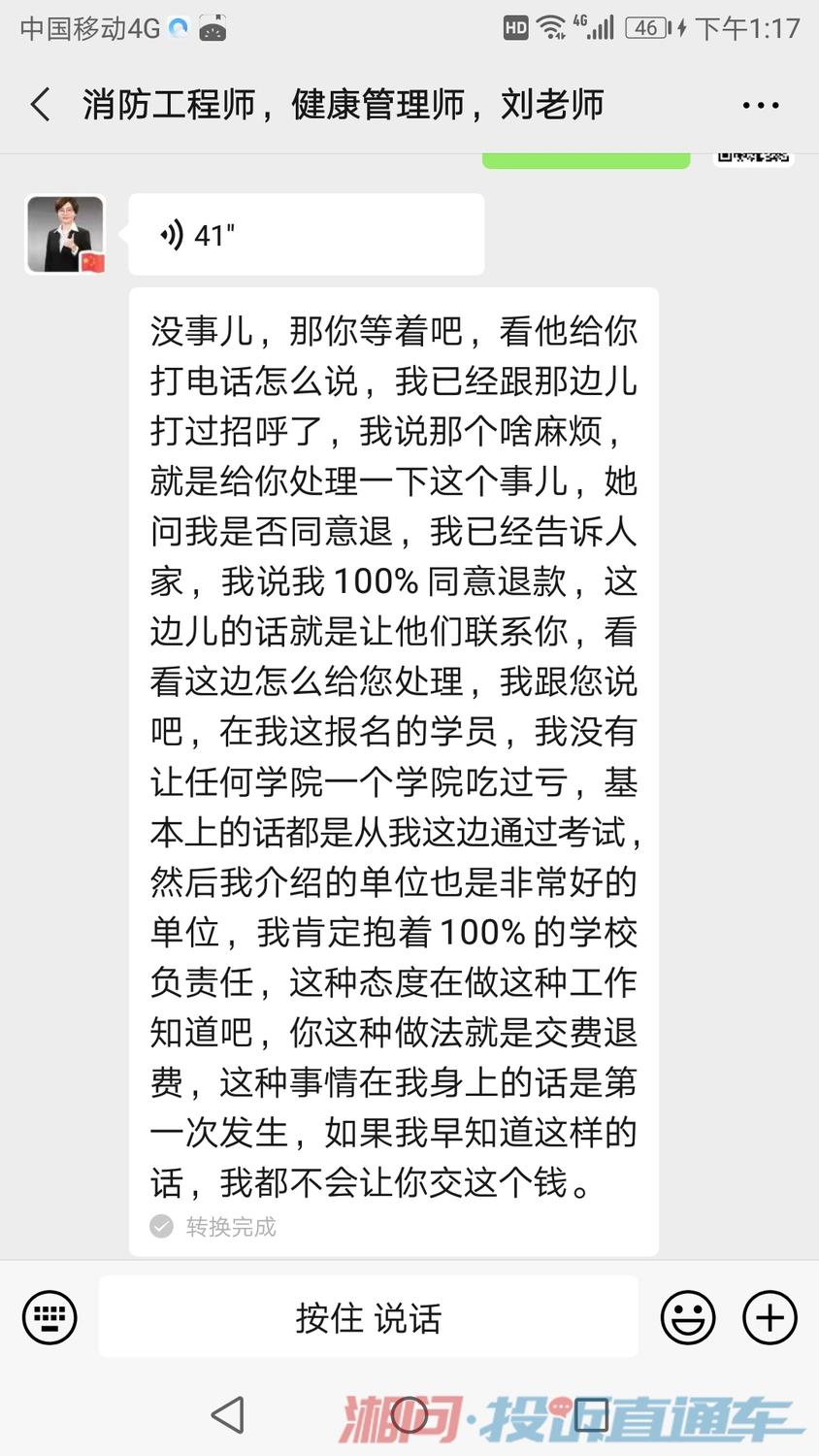Play the 41-second voice message

click(306, 234)
